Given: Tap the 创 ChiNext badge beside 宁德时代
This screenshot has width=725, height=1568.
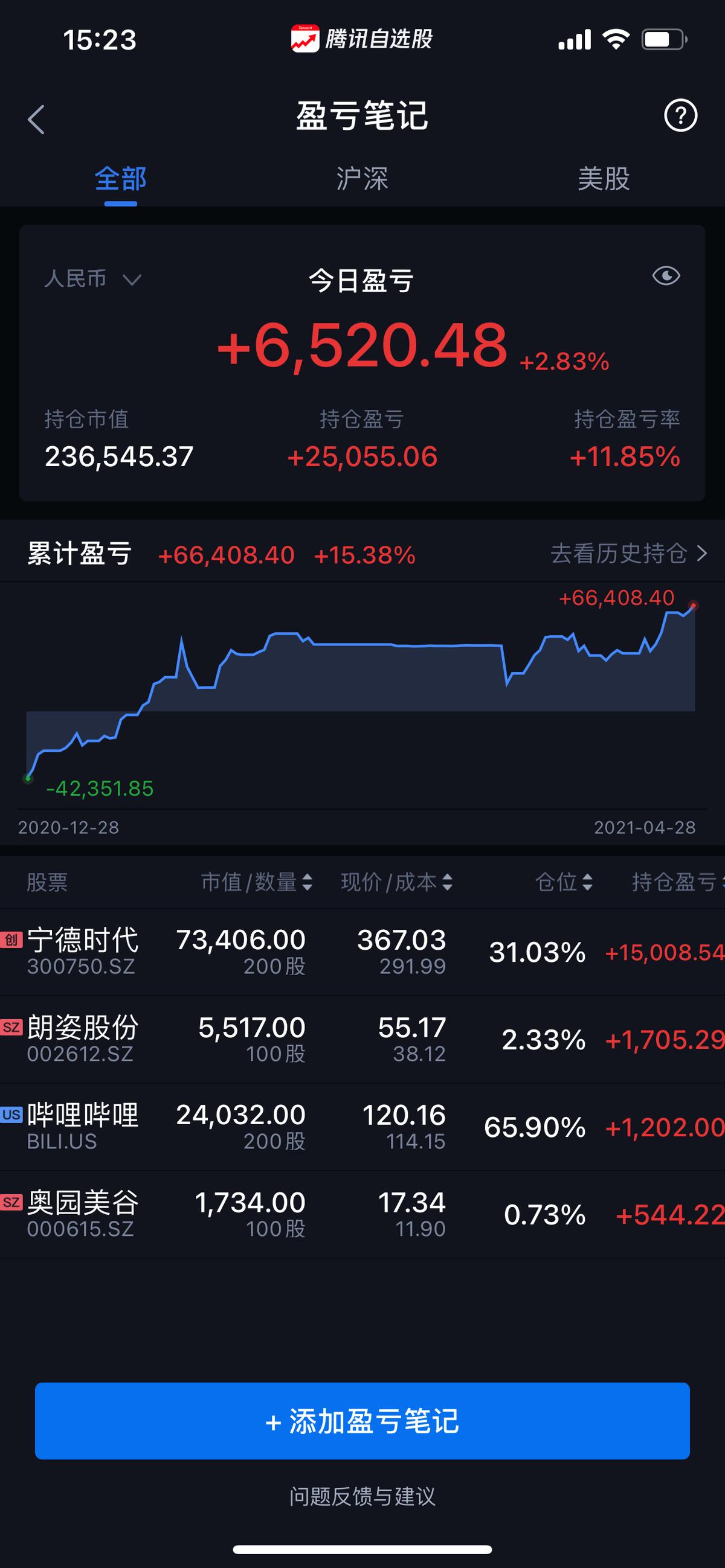Looking at the screenshot, I should tap(12, 941).
